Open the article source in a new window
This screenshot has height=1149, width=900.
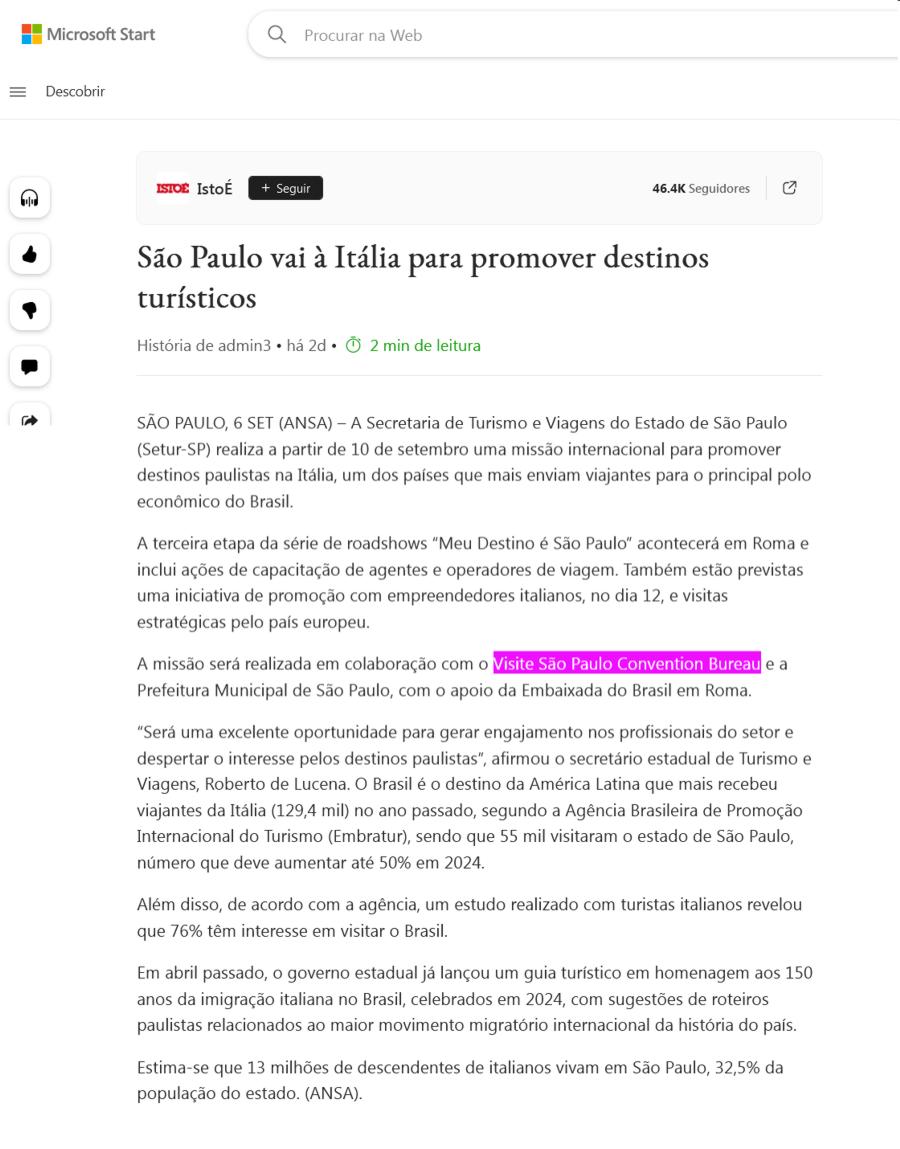[789, 188]
